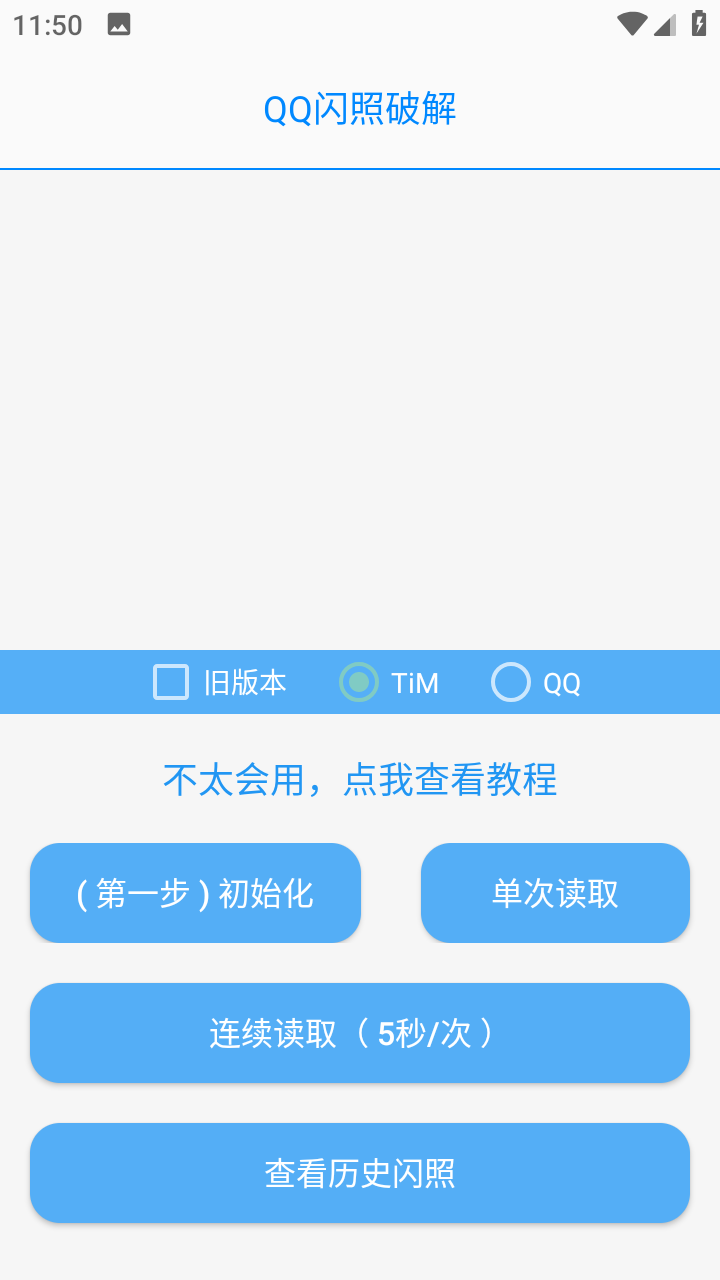This screenshot has height=1280, width=720.
Task: Tap the Wi-Fi icon in the status bar
Action: point(631,24)
